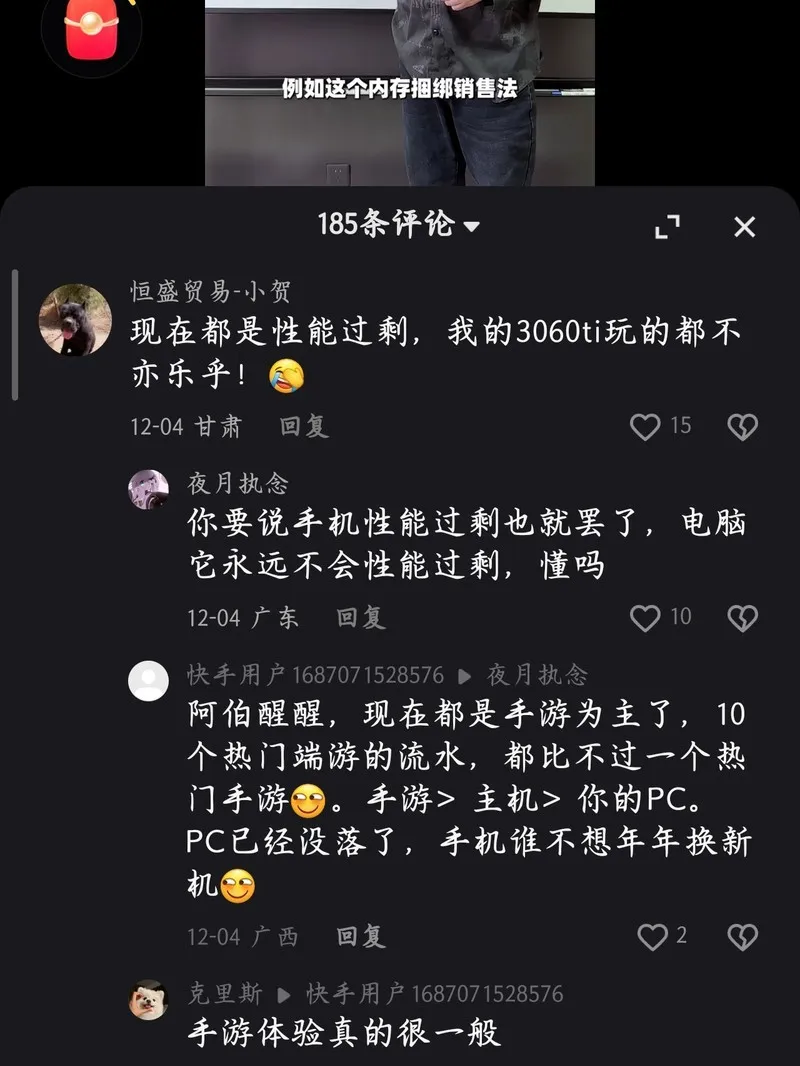Viewport: 800px width, 1066px height.
Task: Dislike 夜月执念's reply
Action: (742, 618)
